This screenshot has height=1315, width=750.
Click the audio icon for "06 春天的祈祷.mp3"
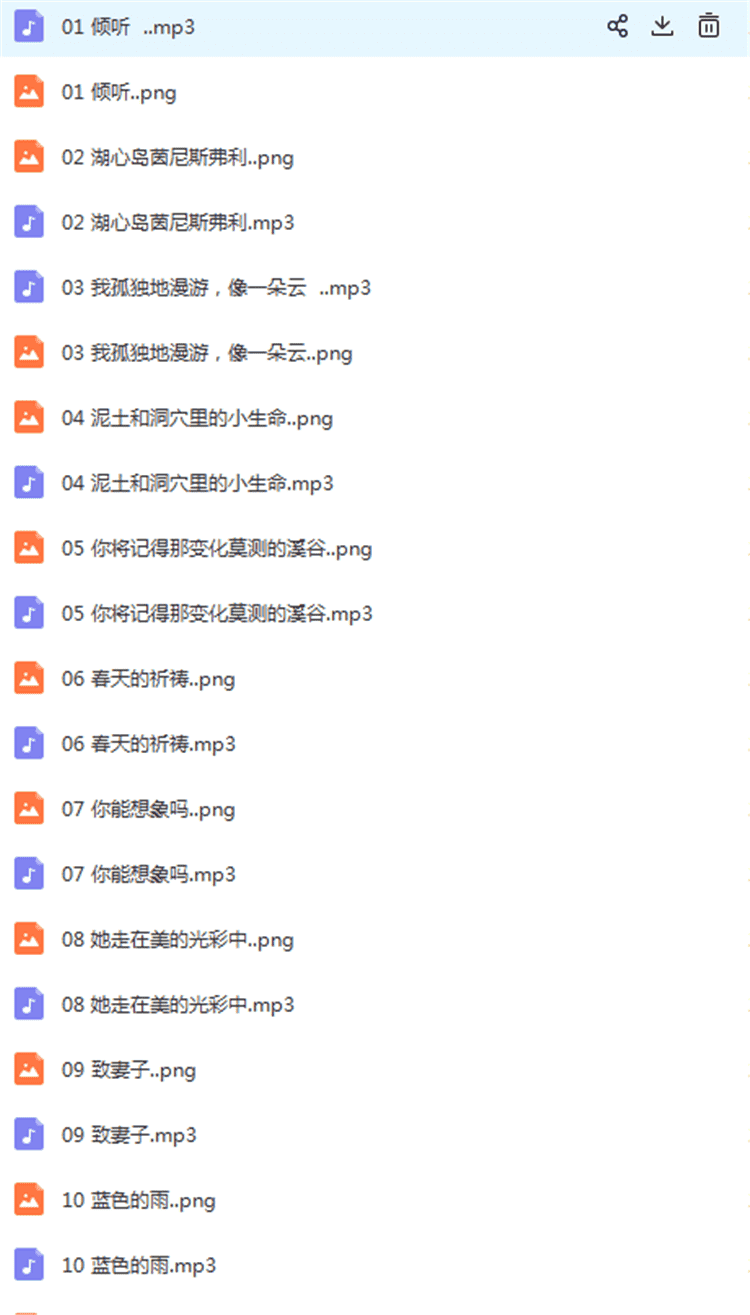(x=29, y=743)
